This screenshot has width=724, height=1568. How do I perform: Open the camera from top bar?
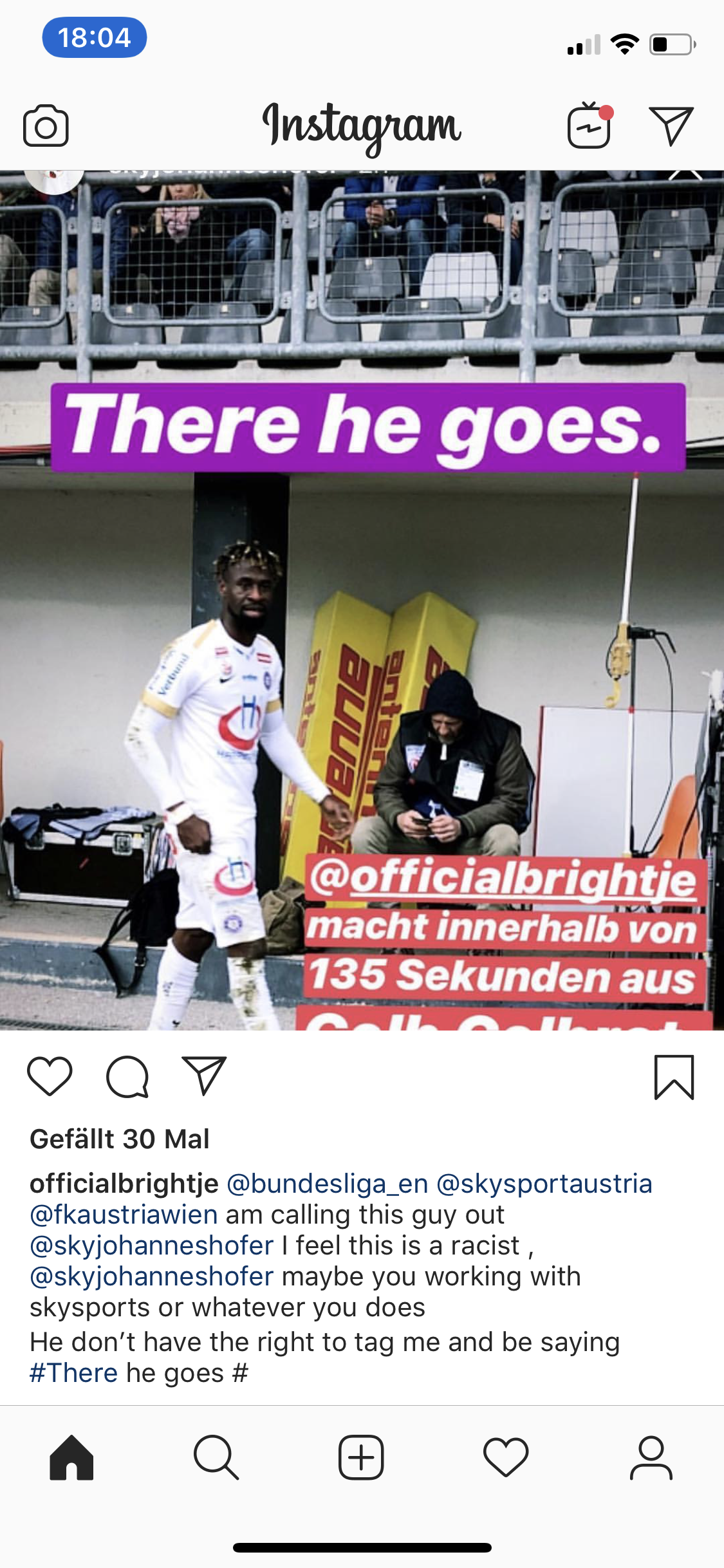[x=46, y=126]
